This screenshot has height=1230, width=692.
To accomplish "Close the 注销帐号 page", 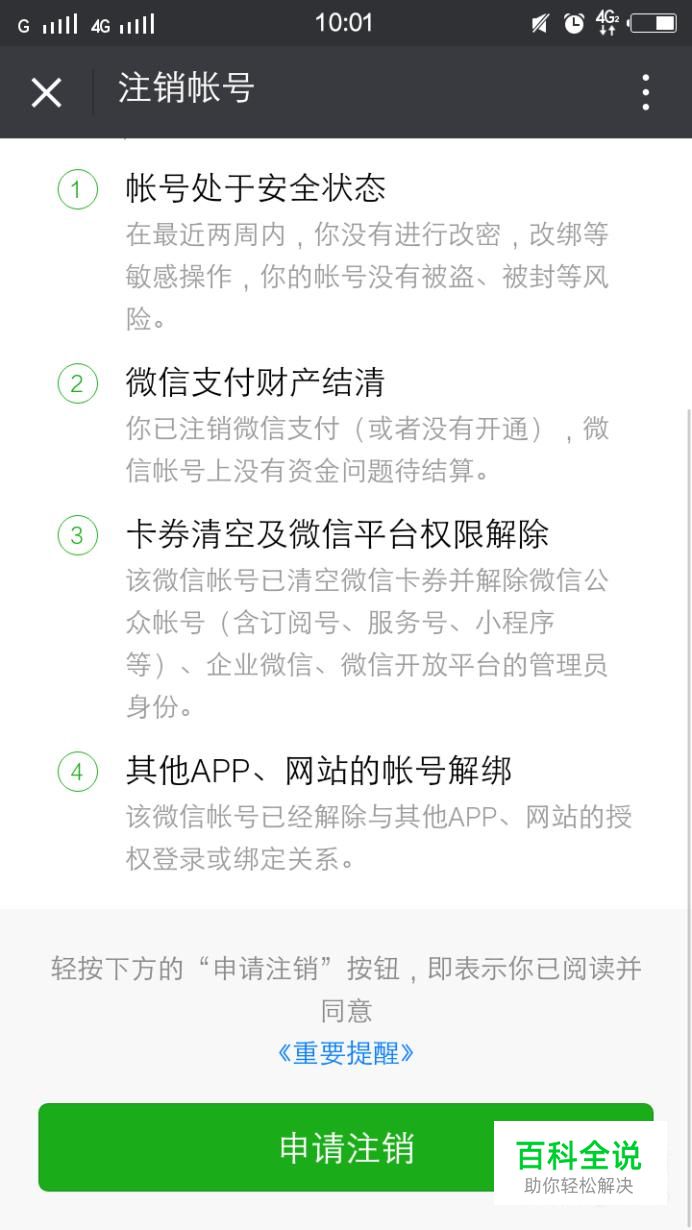I will (x=46, y=92).
